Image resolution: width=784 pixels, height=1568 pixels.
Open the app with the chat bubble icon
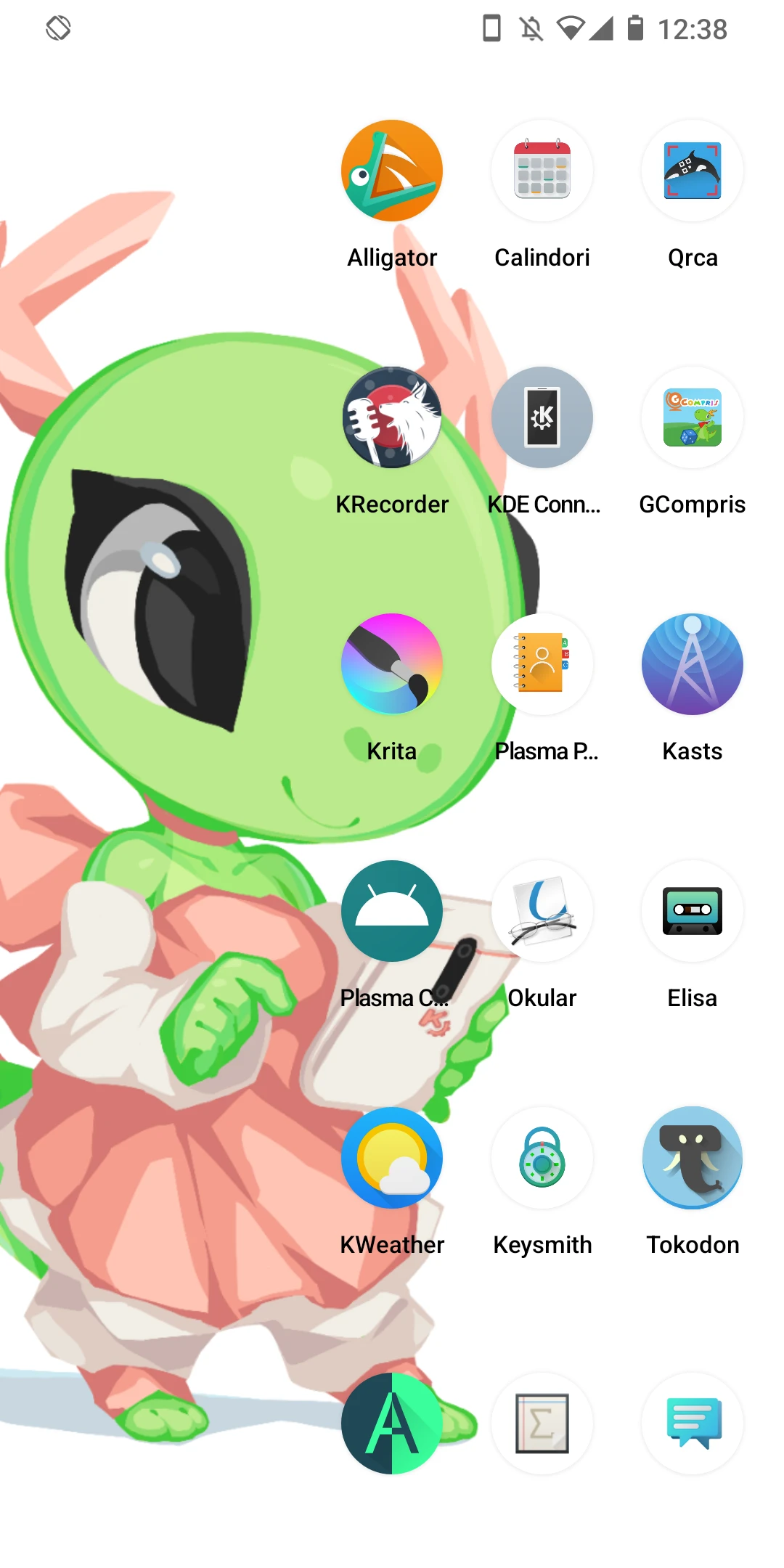click(x=693, y=1424)
